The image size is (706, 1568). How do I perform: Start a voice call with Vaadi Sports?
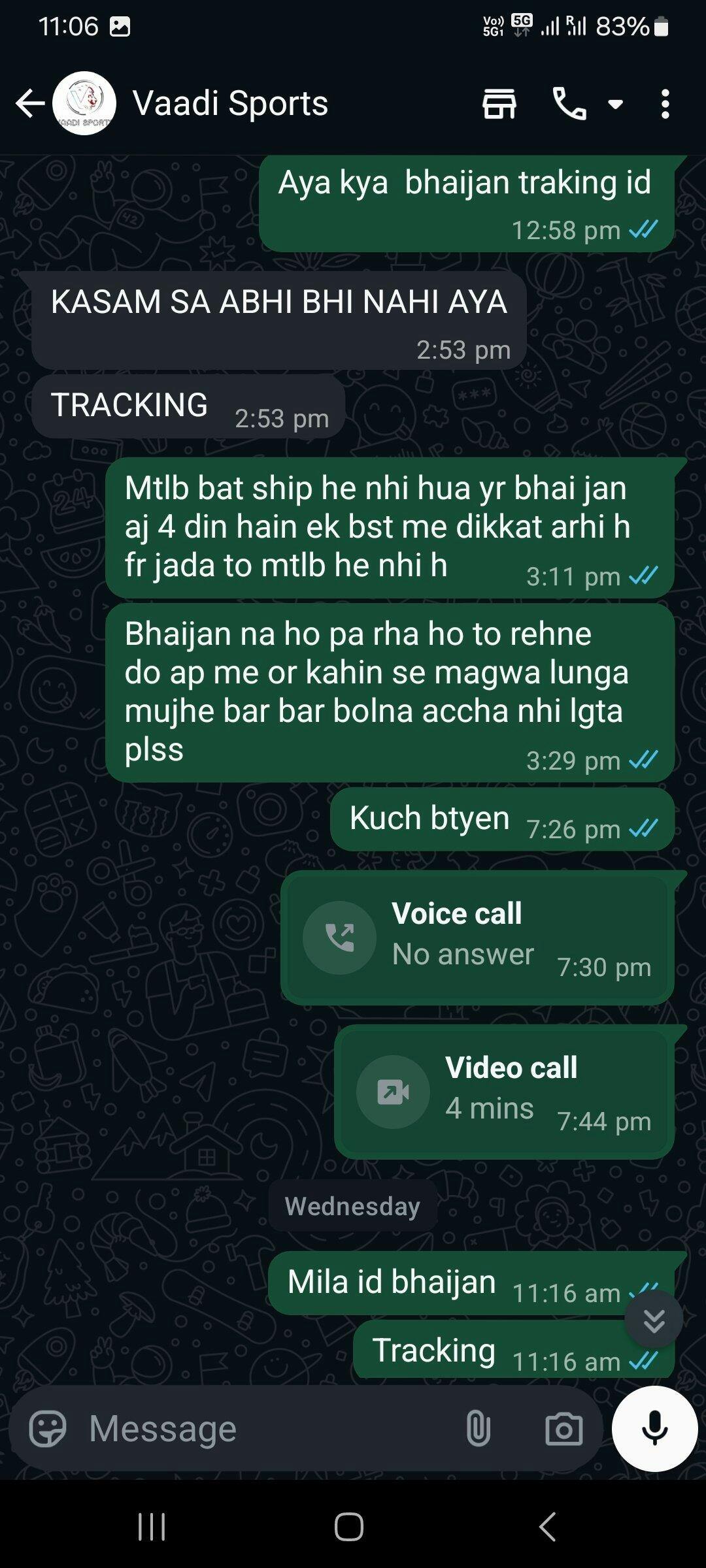(569, 103)
